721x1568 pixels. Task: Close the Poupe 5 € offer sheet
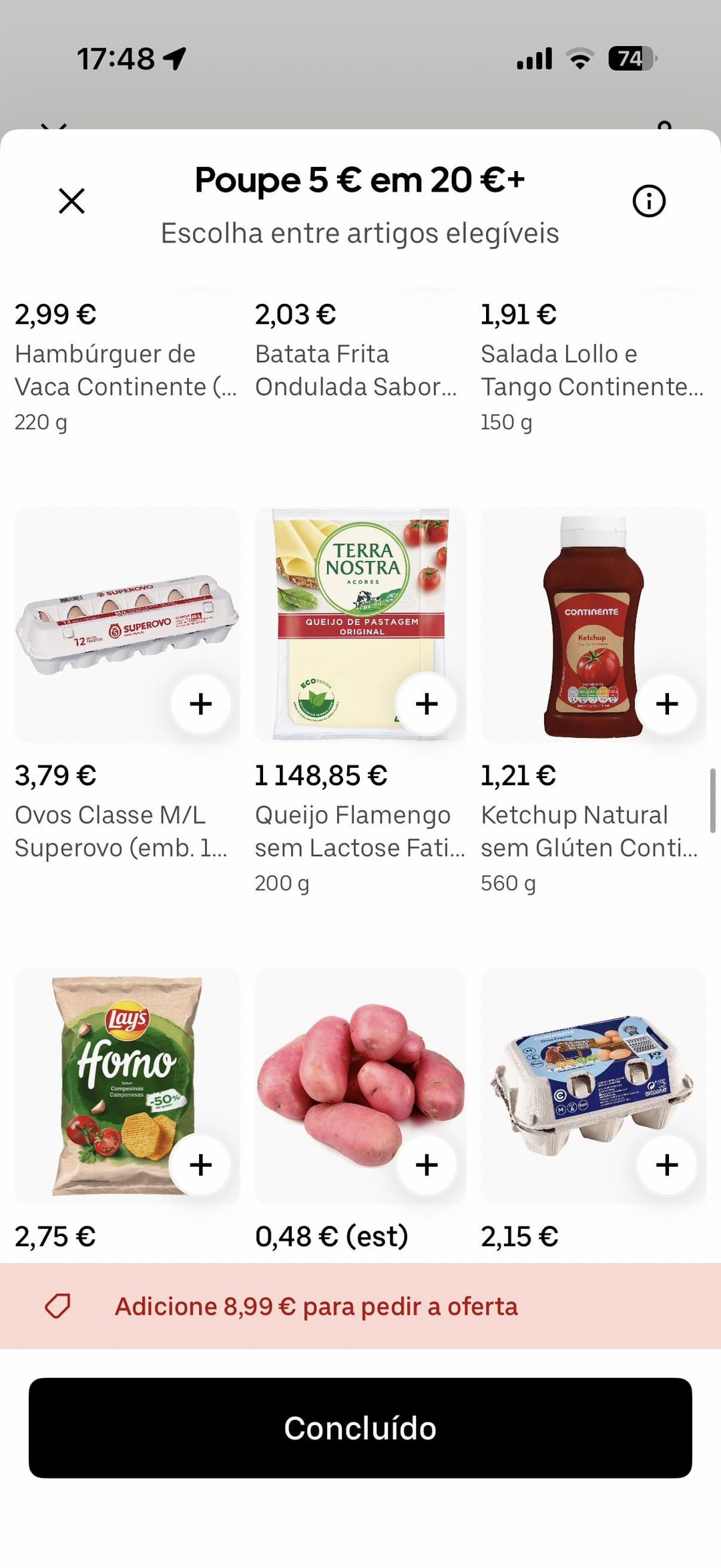(x=71, y=201)
